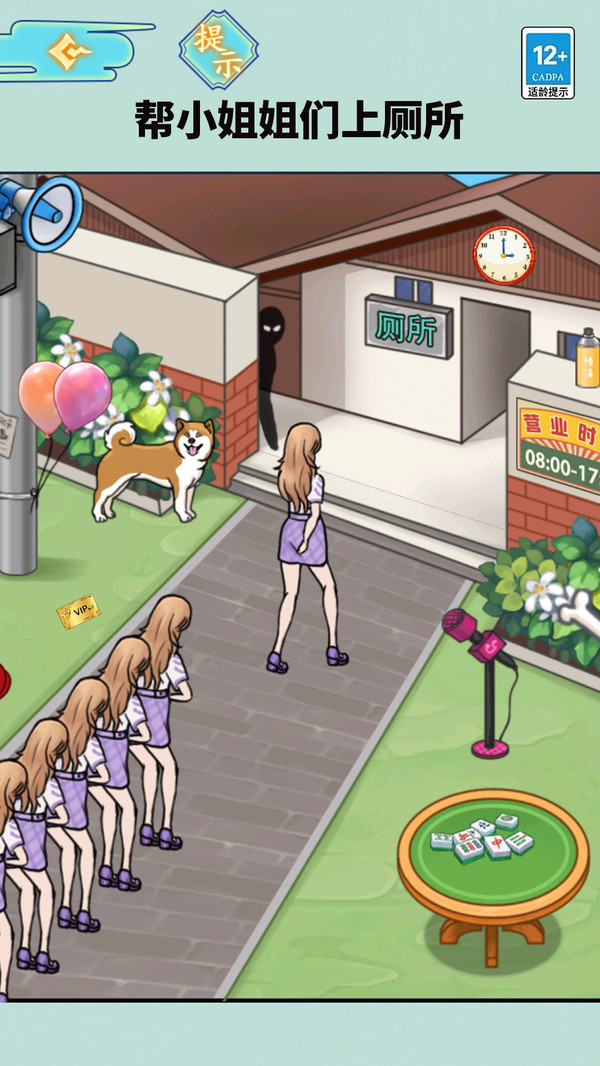Go back using the arrow button

[68, 52]
